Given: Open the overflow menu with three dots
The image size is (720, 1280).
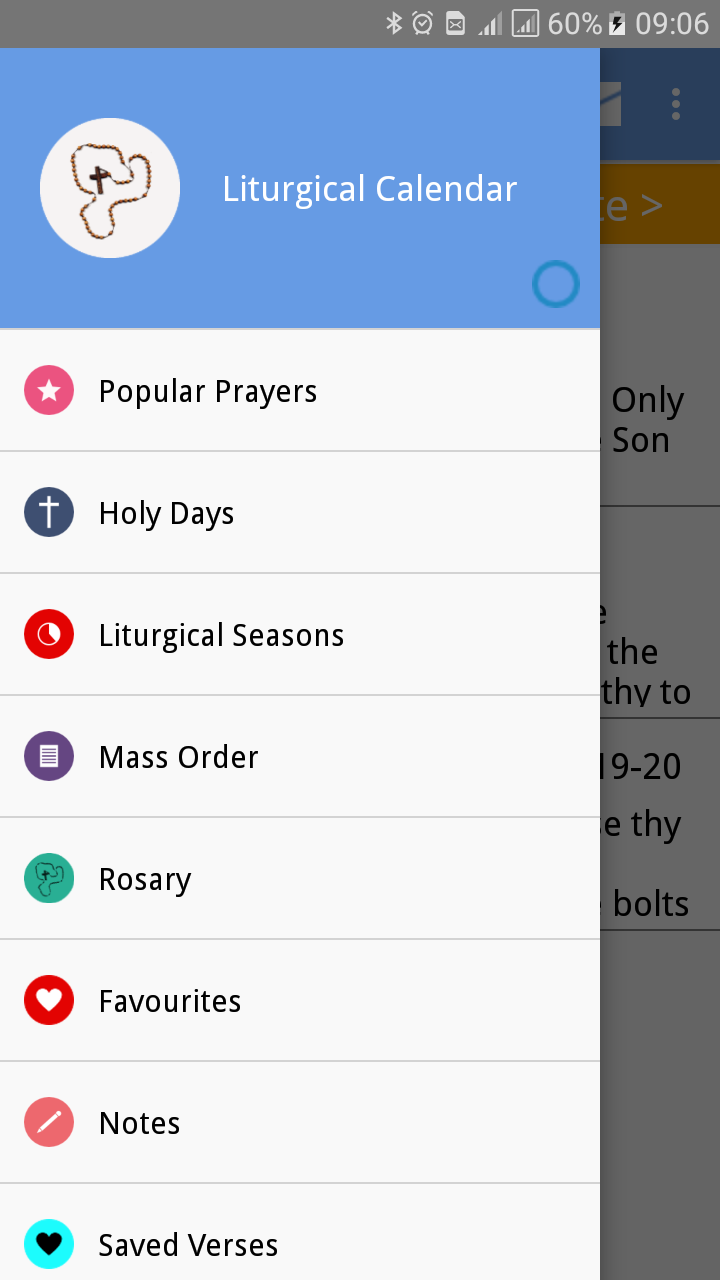Looking at the screenshot, I should (x=676, y=103).
